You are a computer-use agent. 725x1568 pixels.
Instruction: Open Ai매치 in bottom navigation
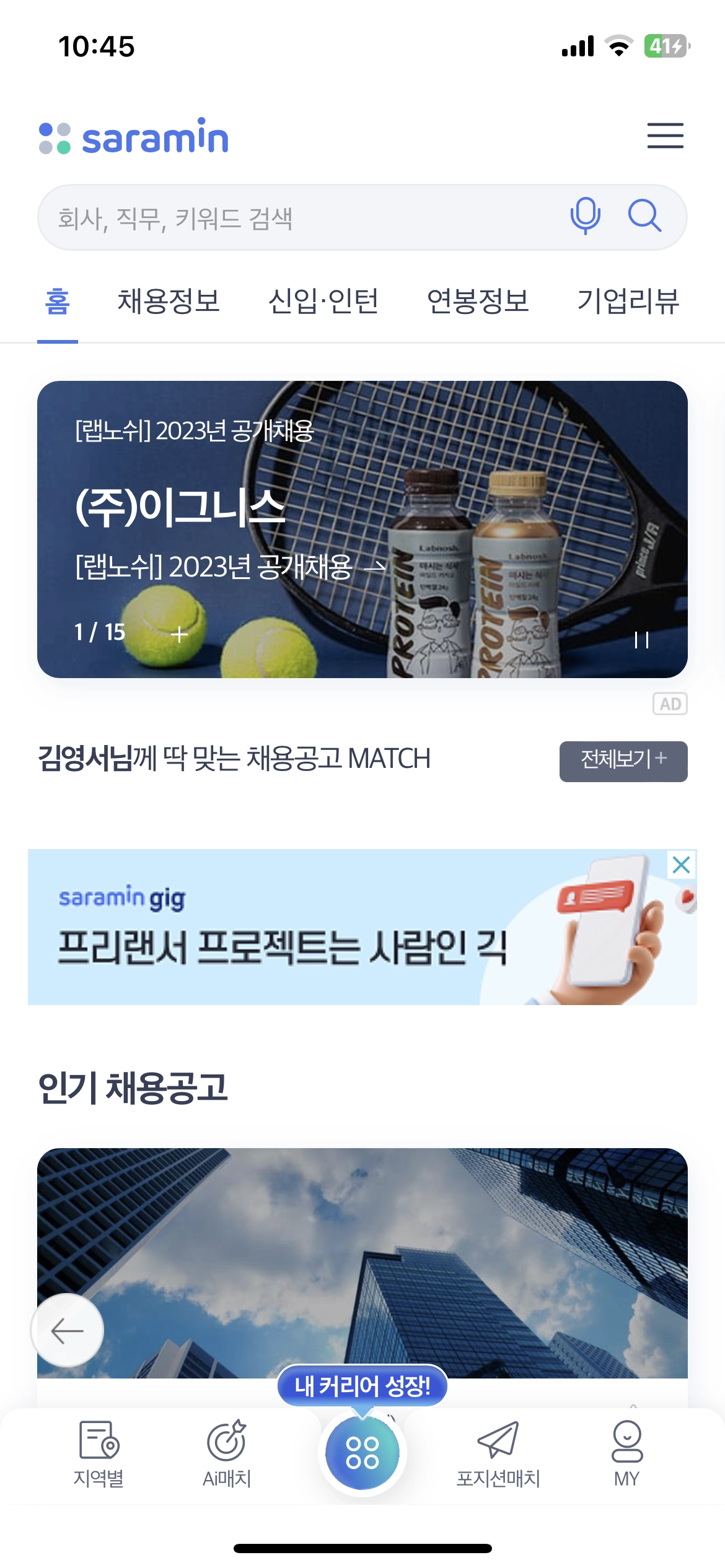pos(227,1454)
